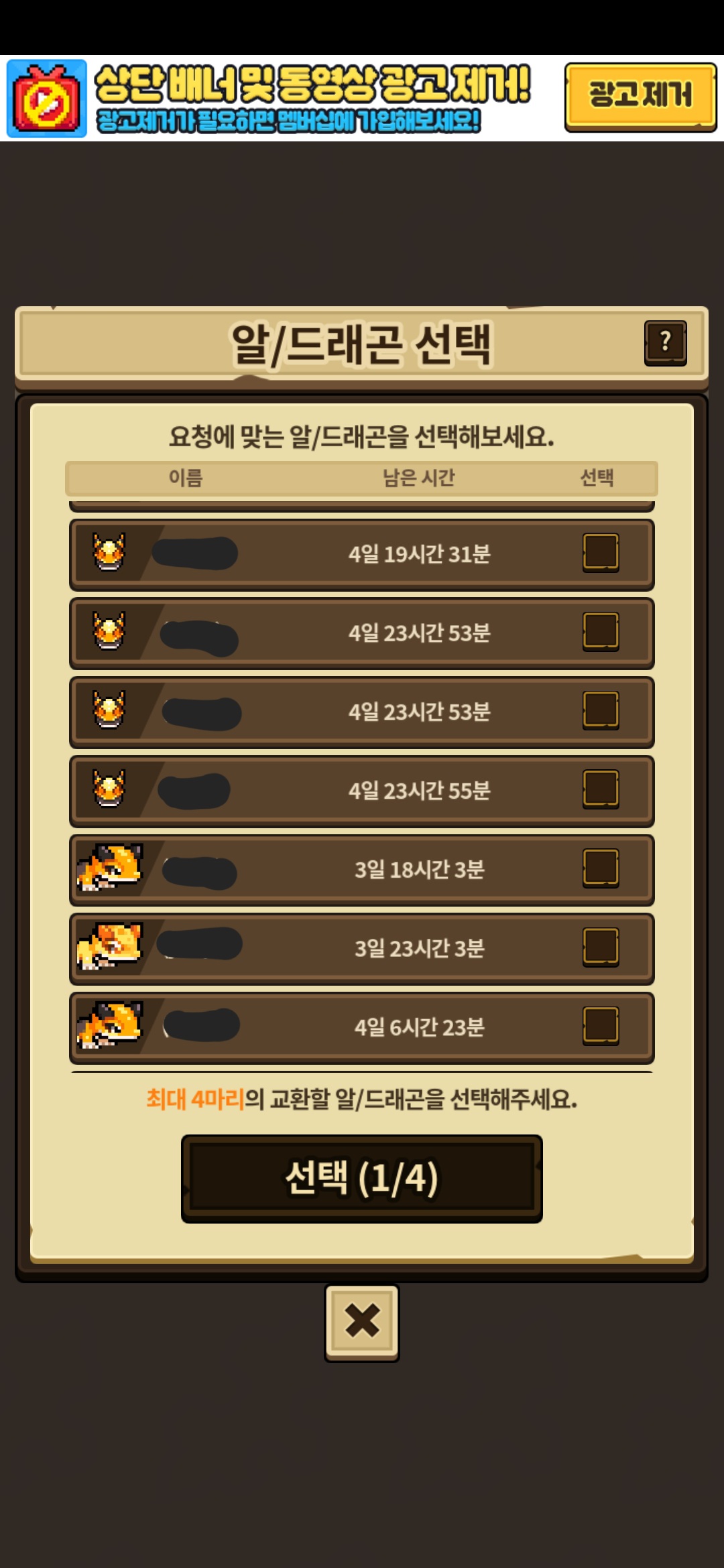Select the checkbox for 4일 23시간 55분
The height and width of the screenshot is (1568, 724).
601,789
